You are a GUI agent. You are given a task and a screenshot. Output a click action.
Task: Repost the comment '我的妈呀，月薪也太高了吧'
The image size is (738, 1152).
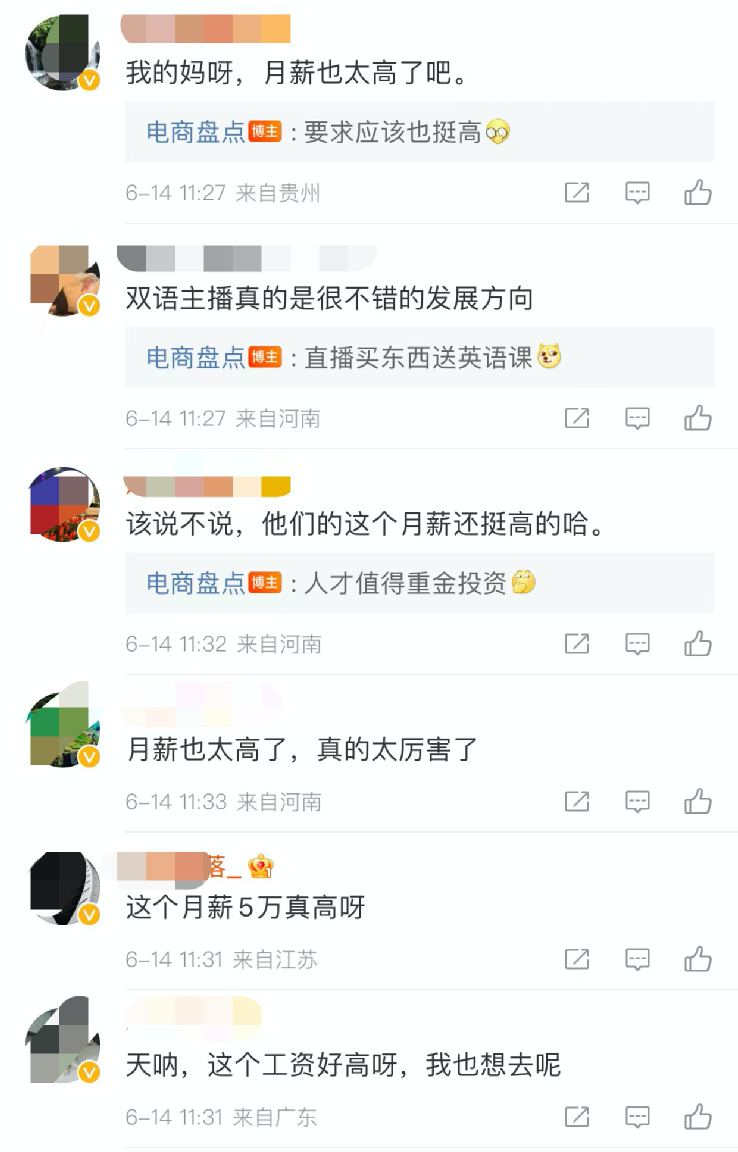pos(577,193)
